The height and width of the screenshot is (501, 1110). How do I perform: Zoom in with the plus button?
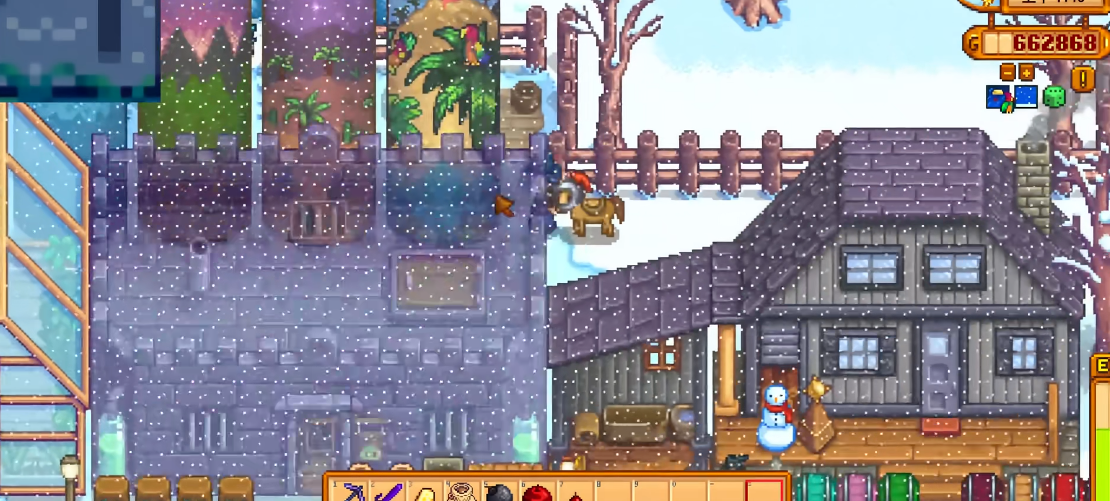(x=1026, y=72)
